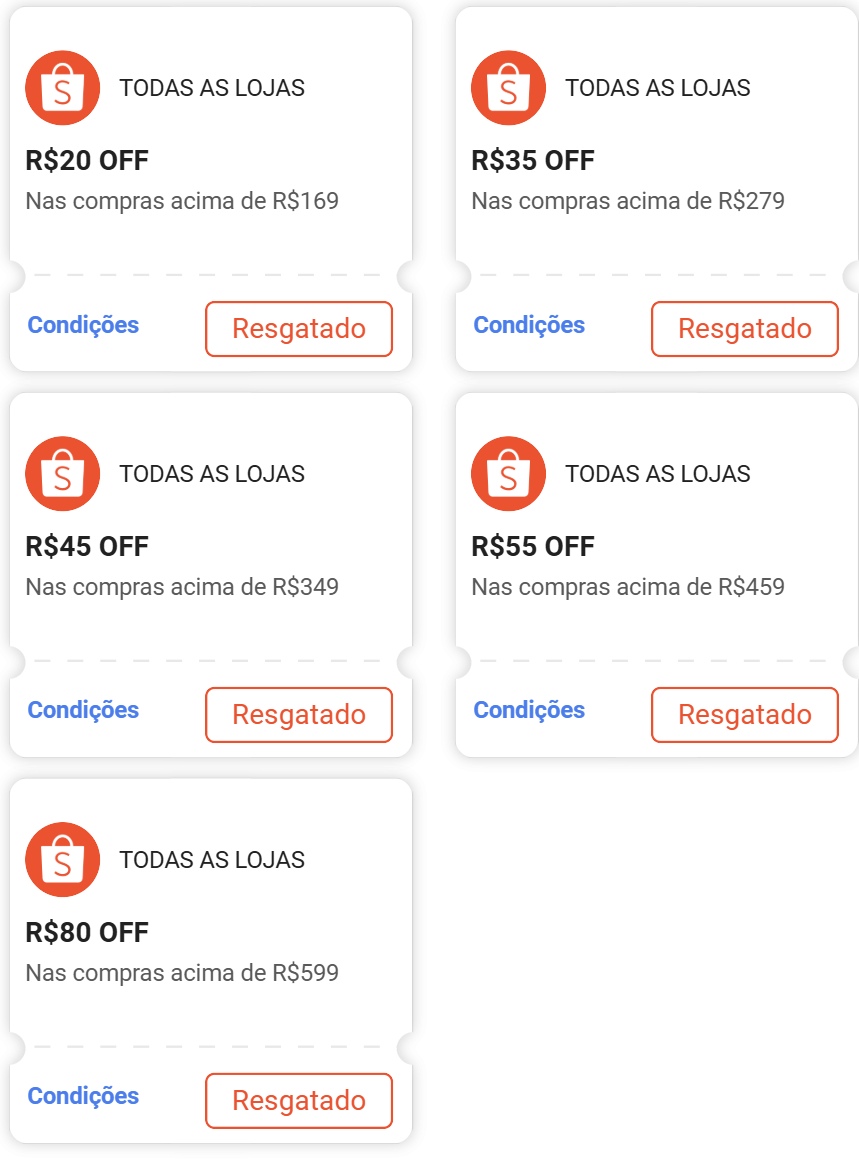Open Condições for the R$20 OFF coupon
Screen dimensions: 859x1161
tap(83, 325)
